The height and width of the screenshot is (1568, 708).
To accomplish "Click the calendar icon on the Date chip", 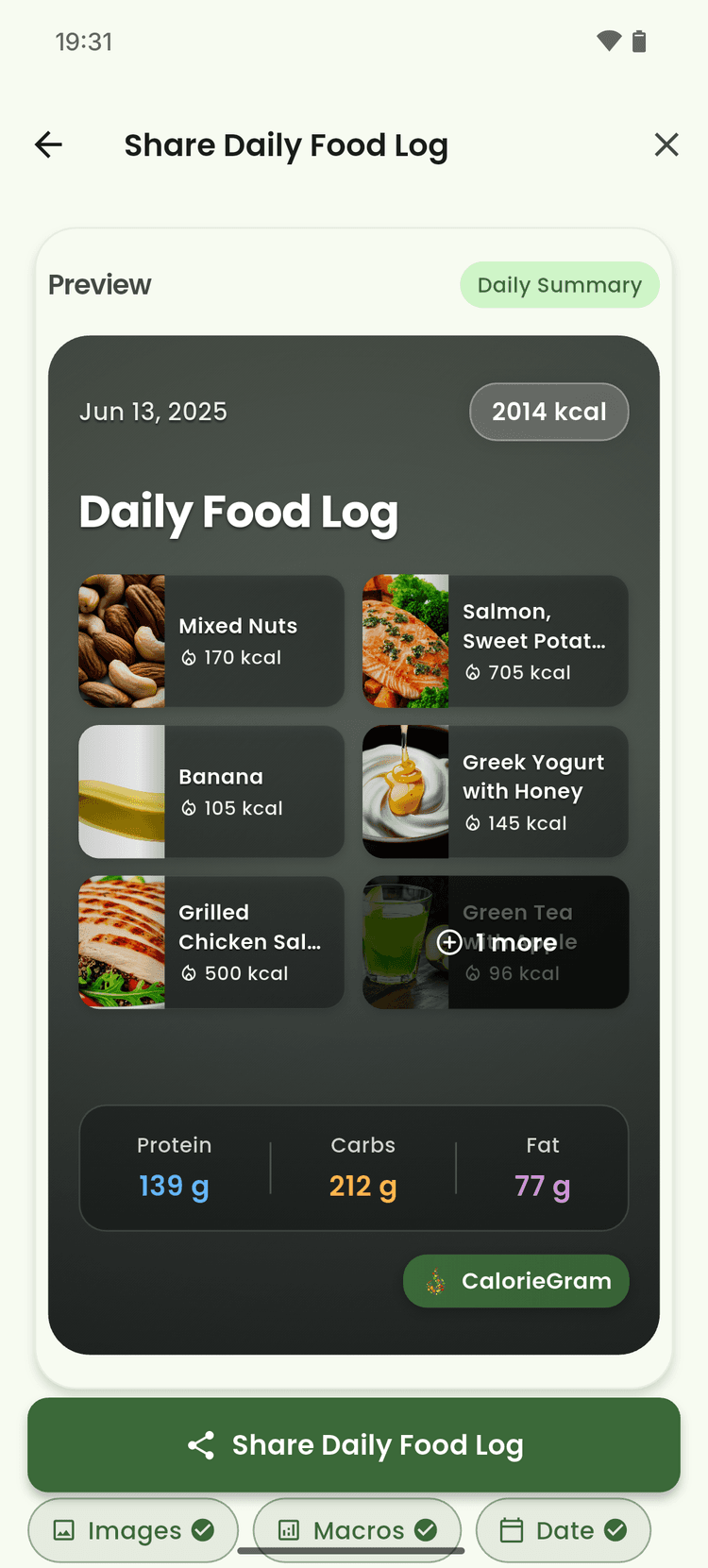I will click(510, 1529).
